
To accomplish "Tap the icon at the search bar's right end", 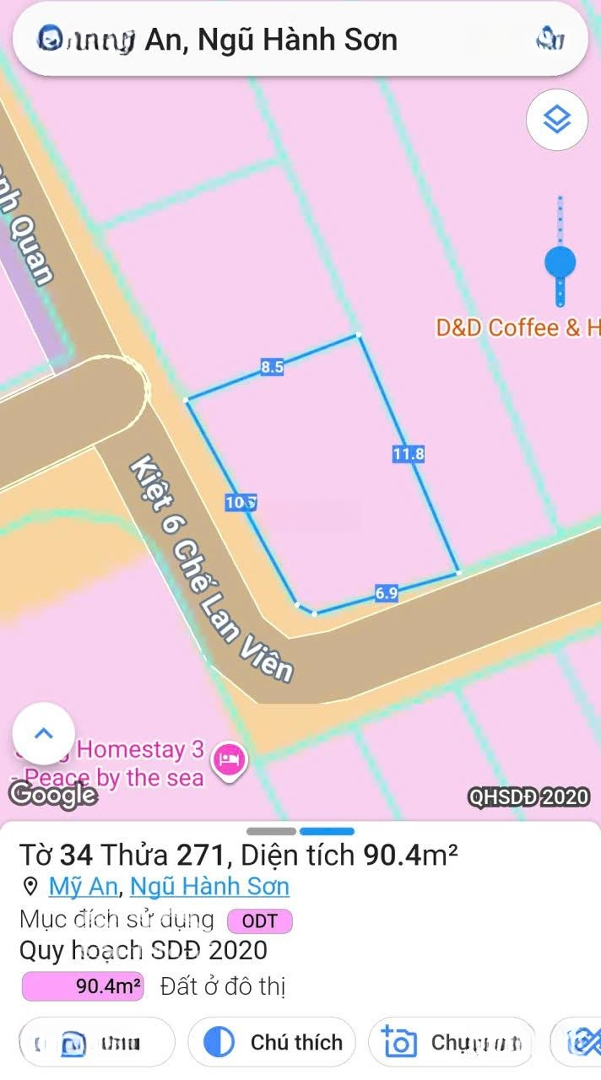I will coord(550,40).
